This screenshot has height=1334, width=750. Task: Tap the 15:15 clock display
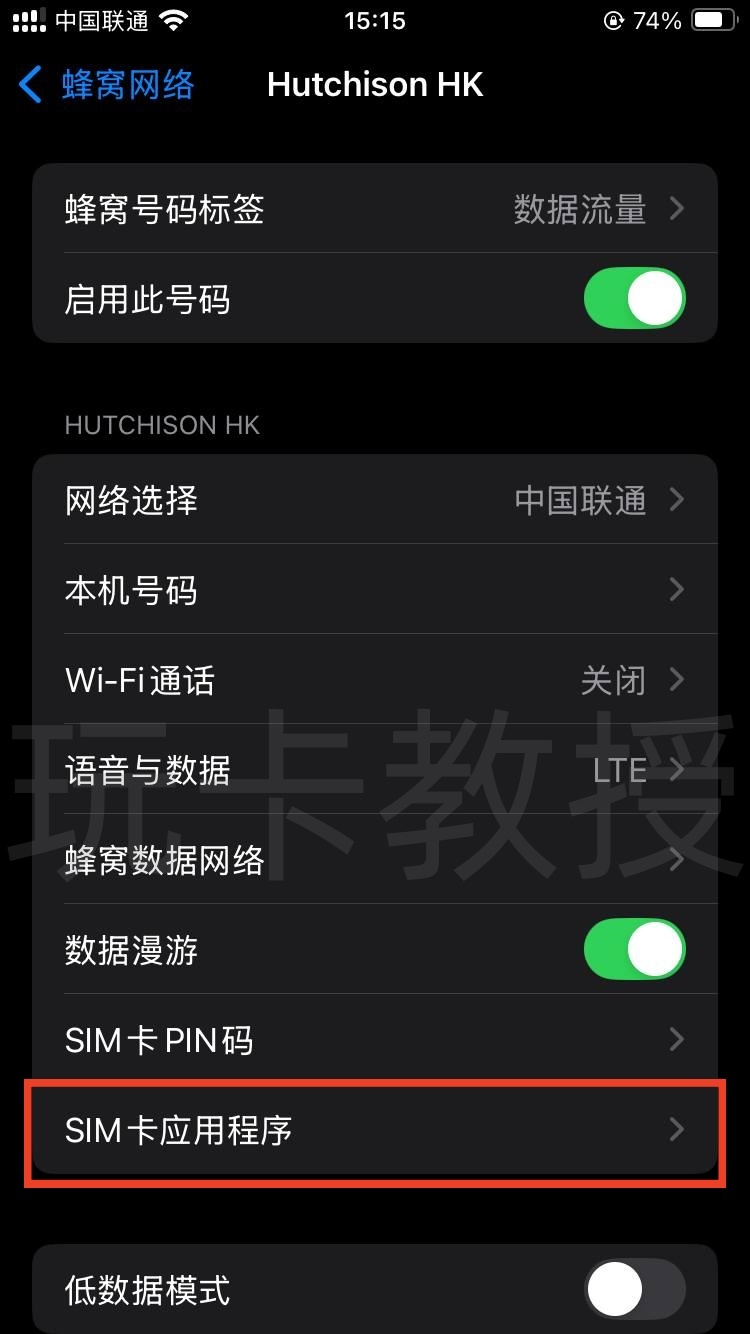tap(375, 20)
